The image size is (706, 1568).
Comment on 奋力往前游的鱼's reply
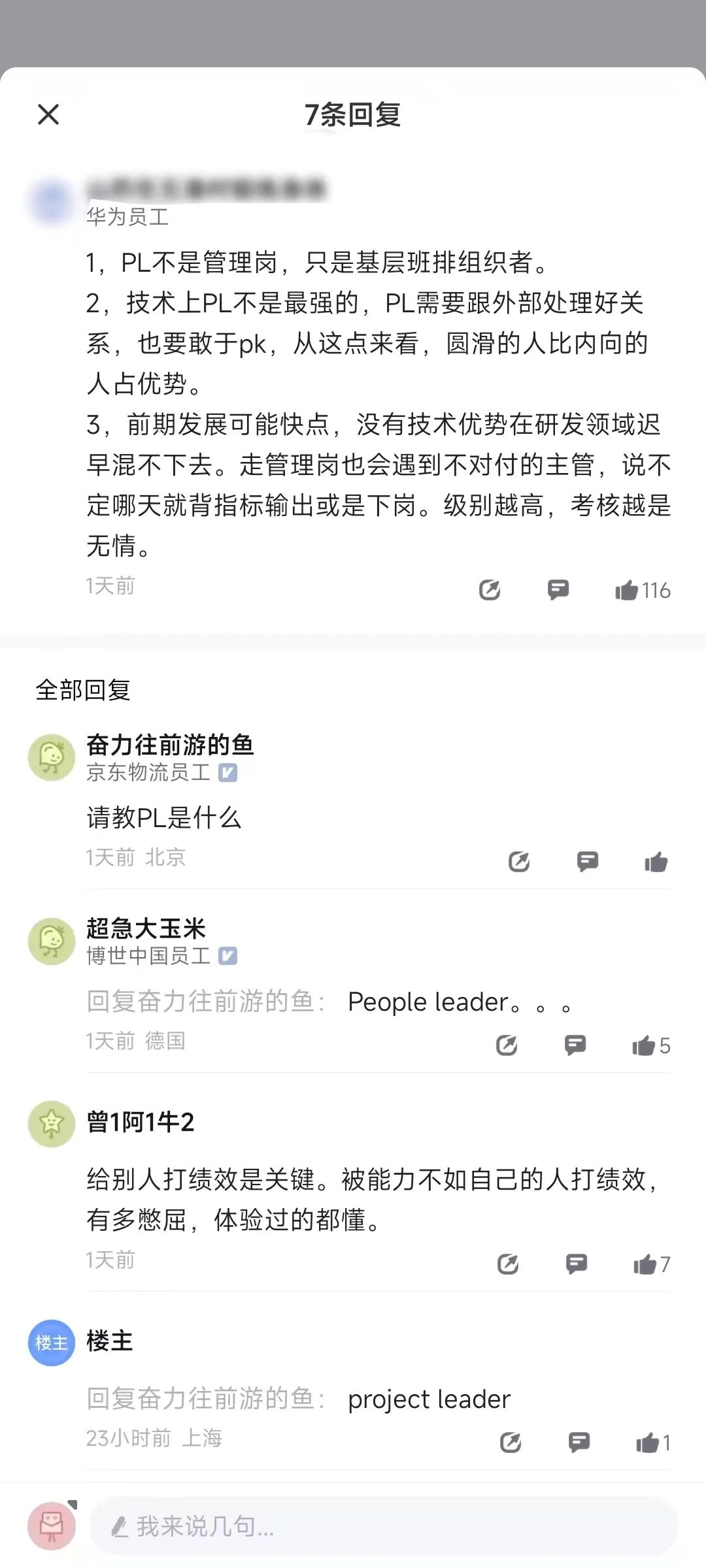pos(587,862)
